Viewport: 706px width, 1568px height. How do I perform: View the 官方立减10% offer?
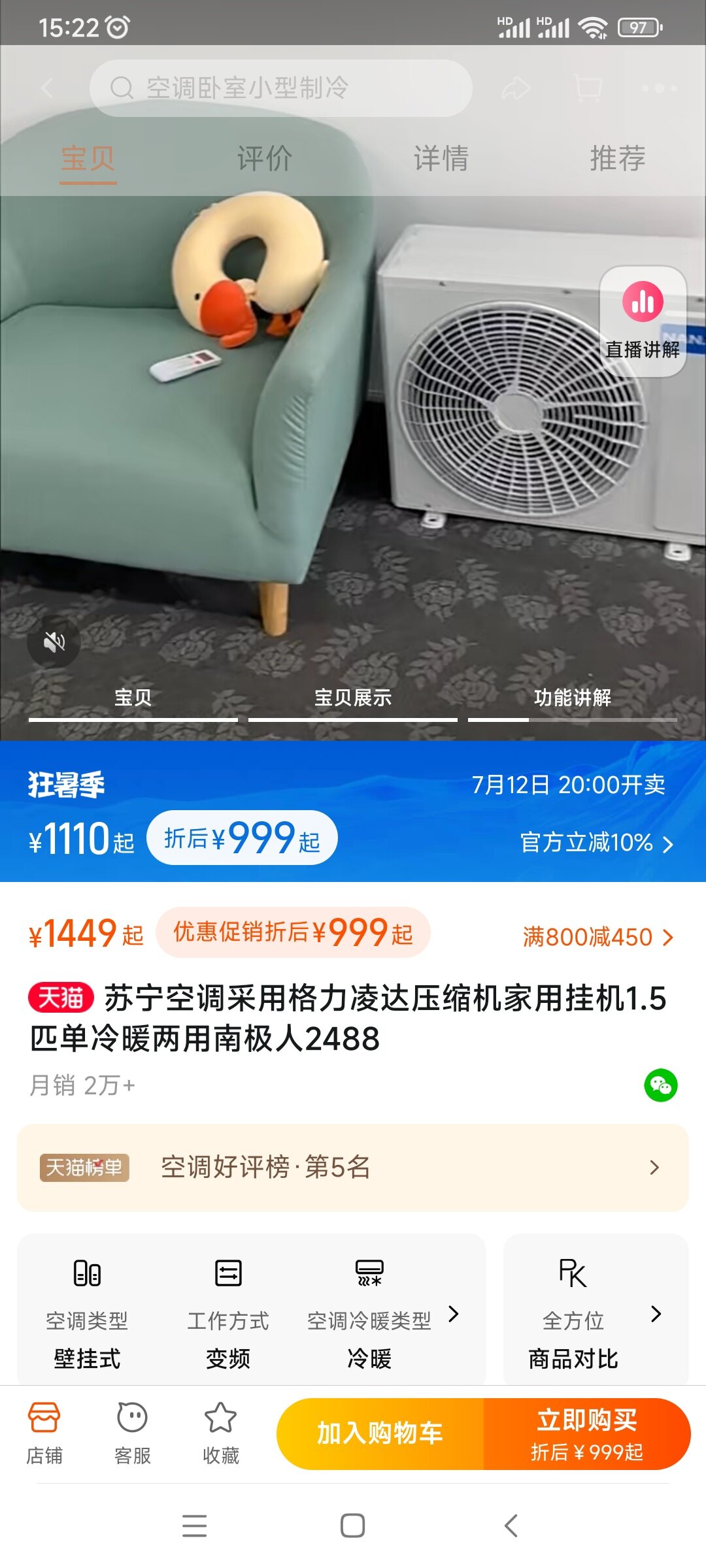click(x=596, y=843)
